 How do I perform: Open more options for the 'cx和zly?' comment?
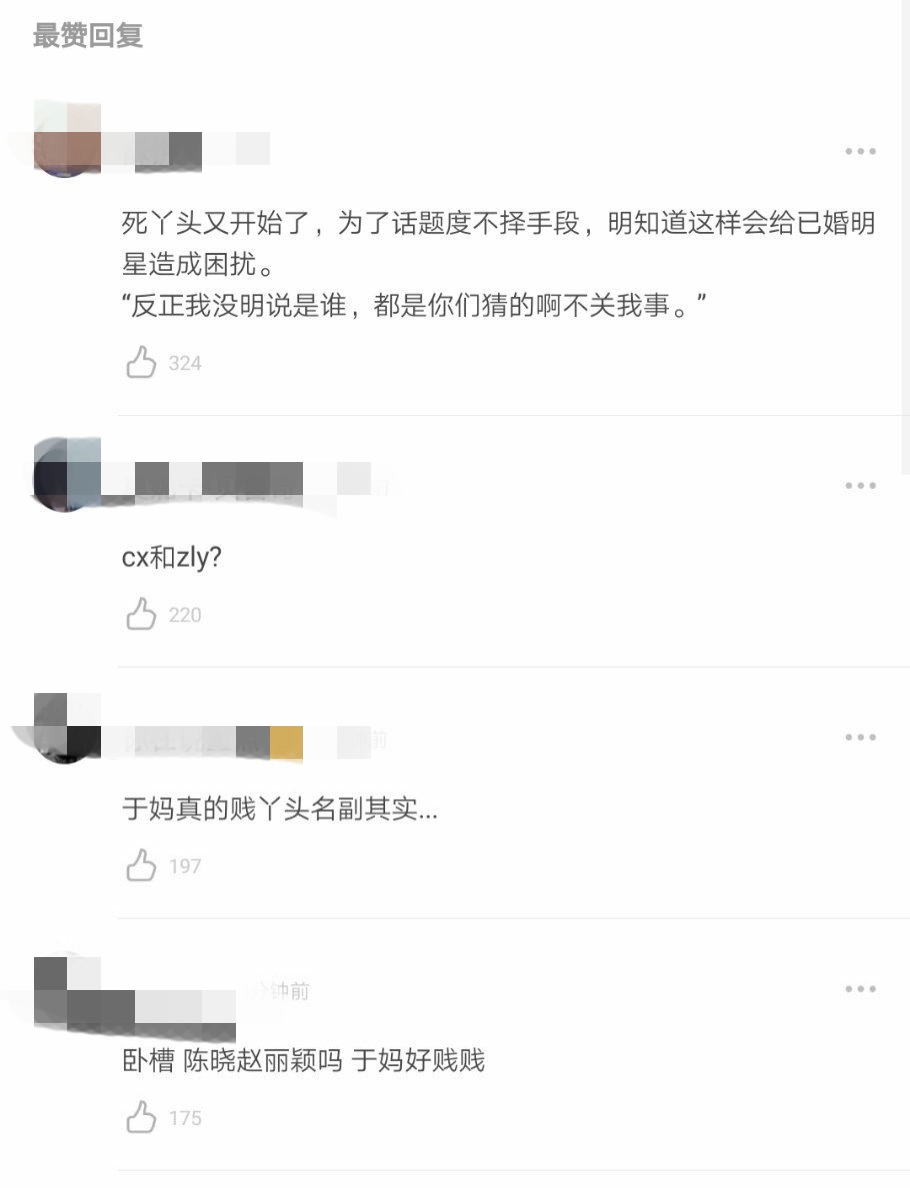click(x=861, y=486)
